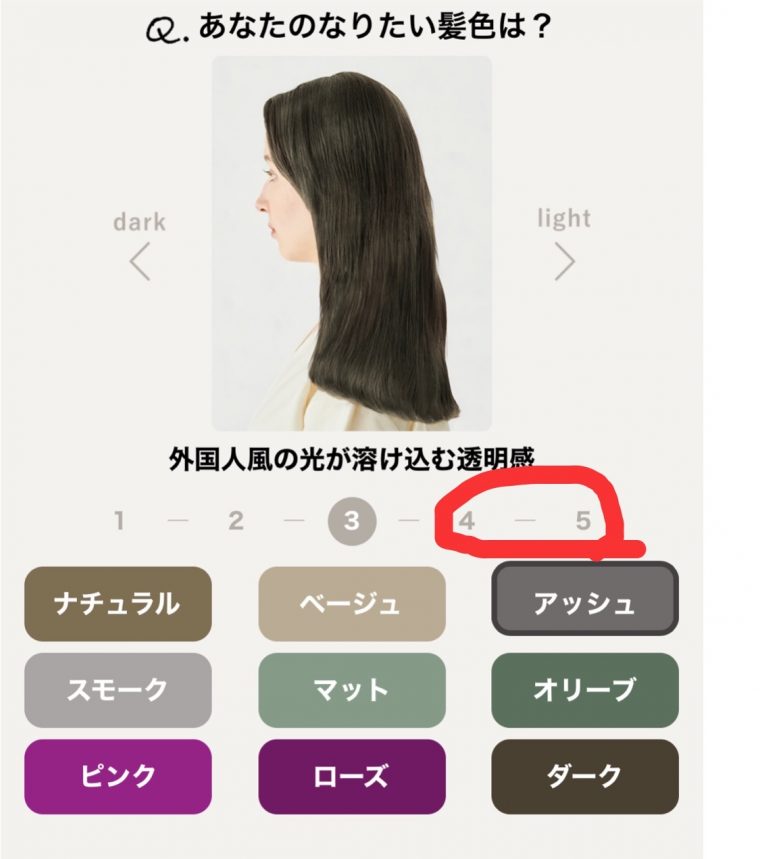This screenshot has width=760, height=859.
Task: Select brightness level 4
Action: (x=467, y=521)
